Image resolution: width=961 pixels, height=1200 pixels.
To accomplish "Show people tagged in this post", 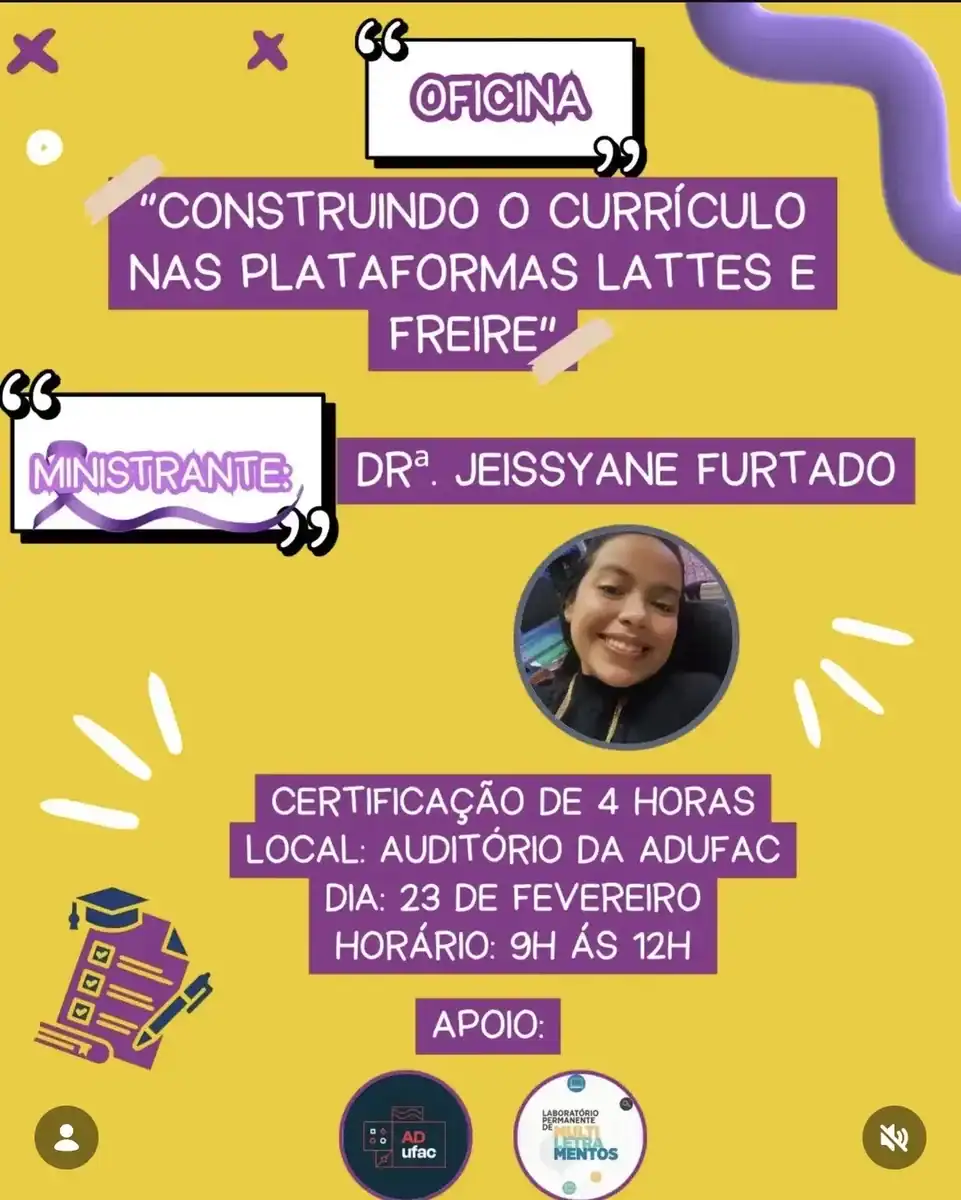I will pos(66,1137).
